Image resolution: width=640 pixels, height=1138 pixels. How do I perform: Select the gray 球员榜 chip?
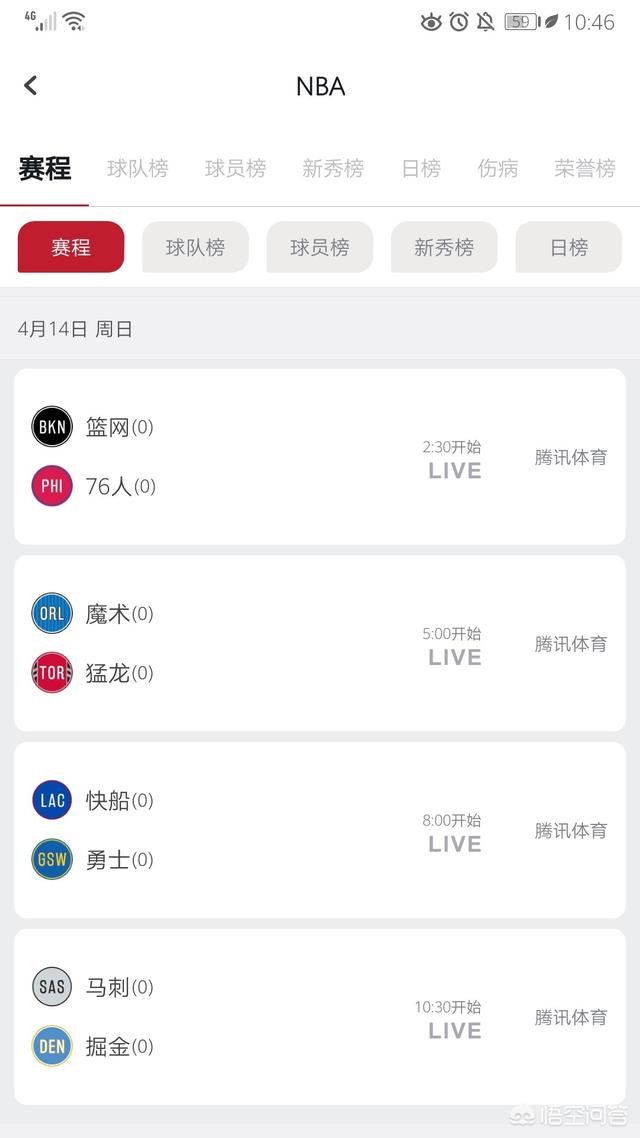(320, 247)
